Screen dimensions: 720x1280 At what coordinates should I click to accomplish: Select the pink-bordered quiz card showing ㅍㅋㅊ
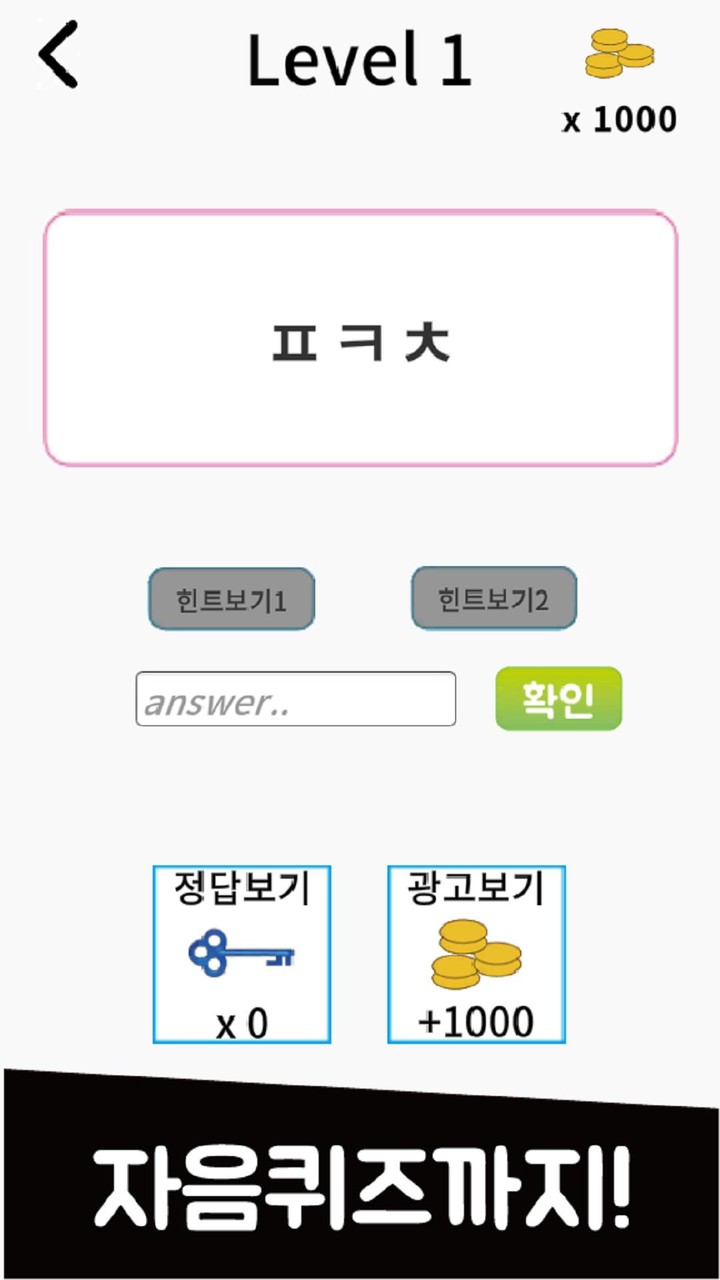tap(360, 335)
